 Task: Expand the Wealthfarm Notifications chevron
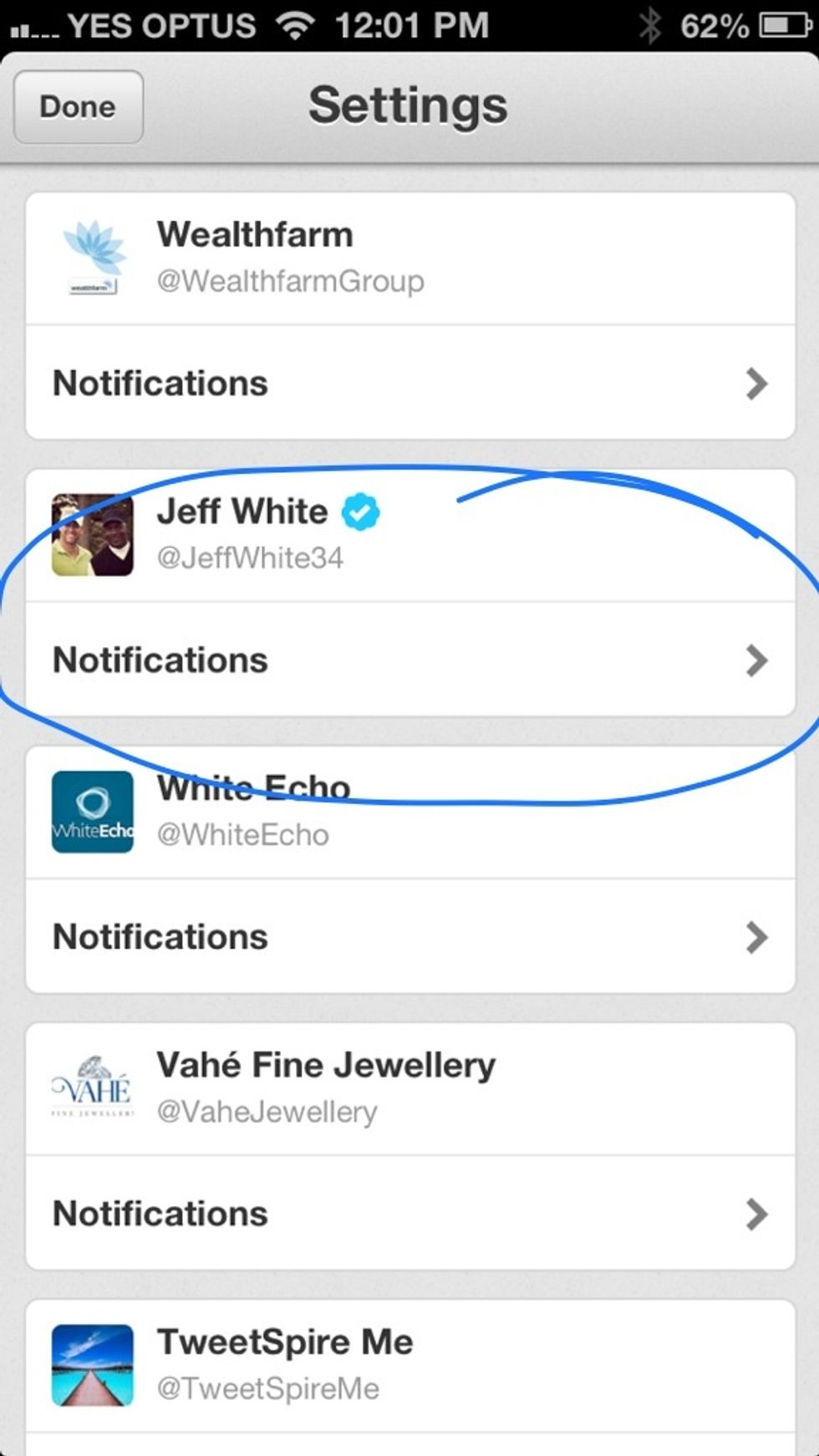point(756,383)
